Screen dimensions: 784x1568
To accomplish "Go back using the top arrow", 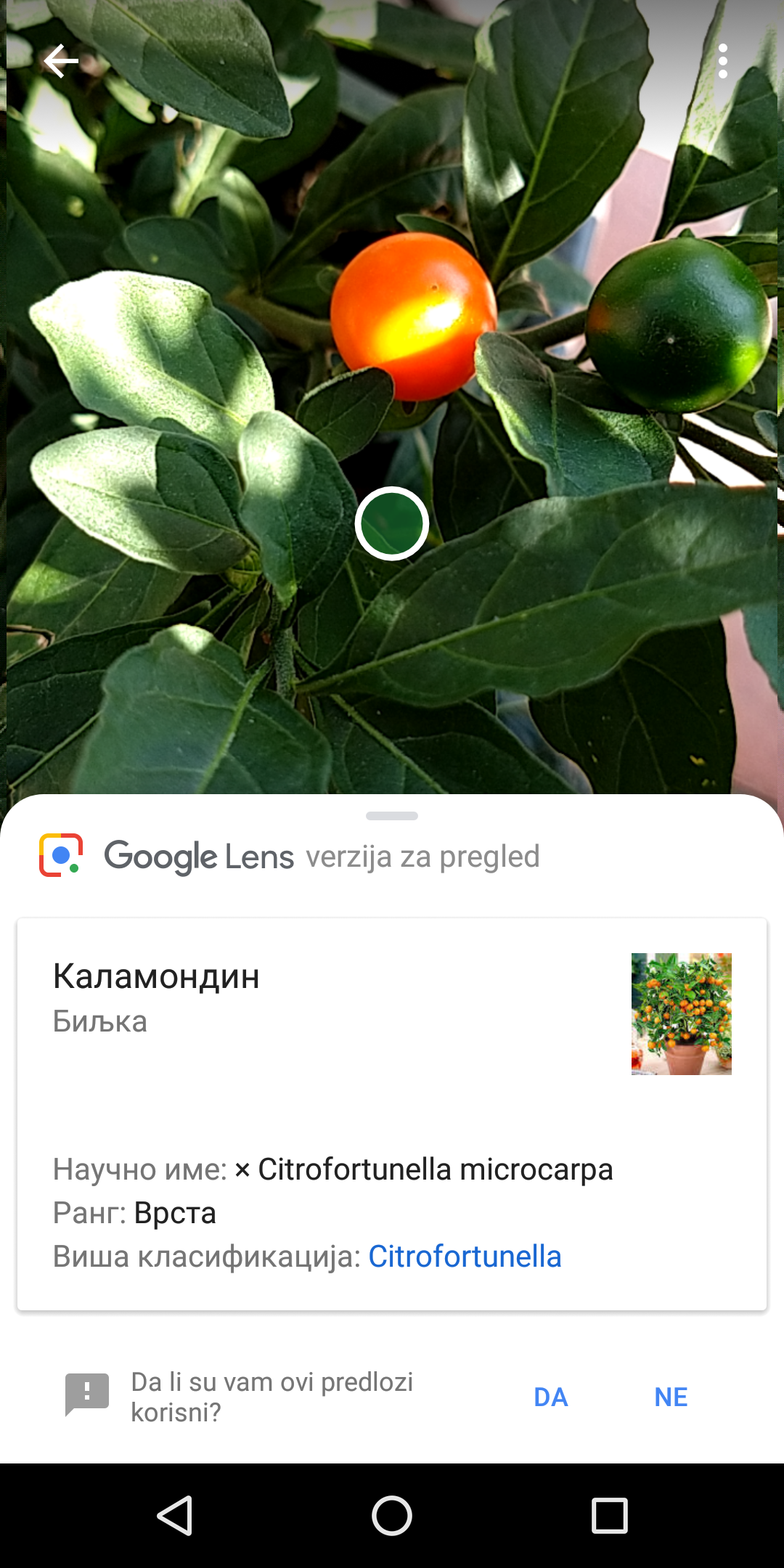I will [61, 61].
